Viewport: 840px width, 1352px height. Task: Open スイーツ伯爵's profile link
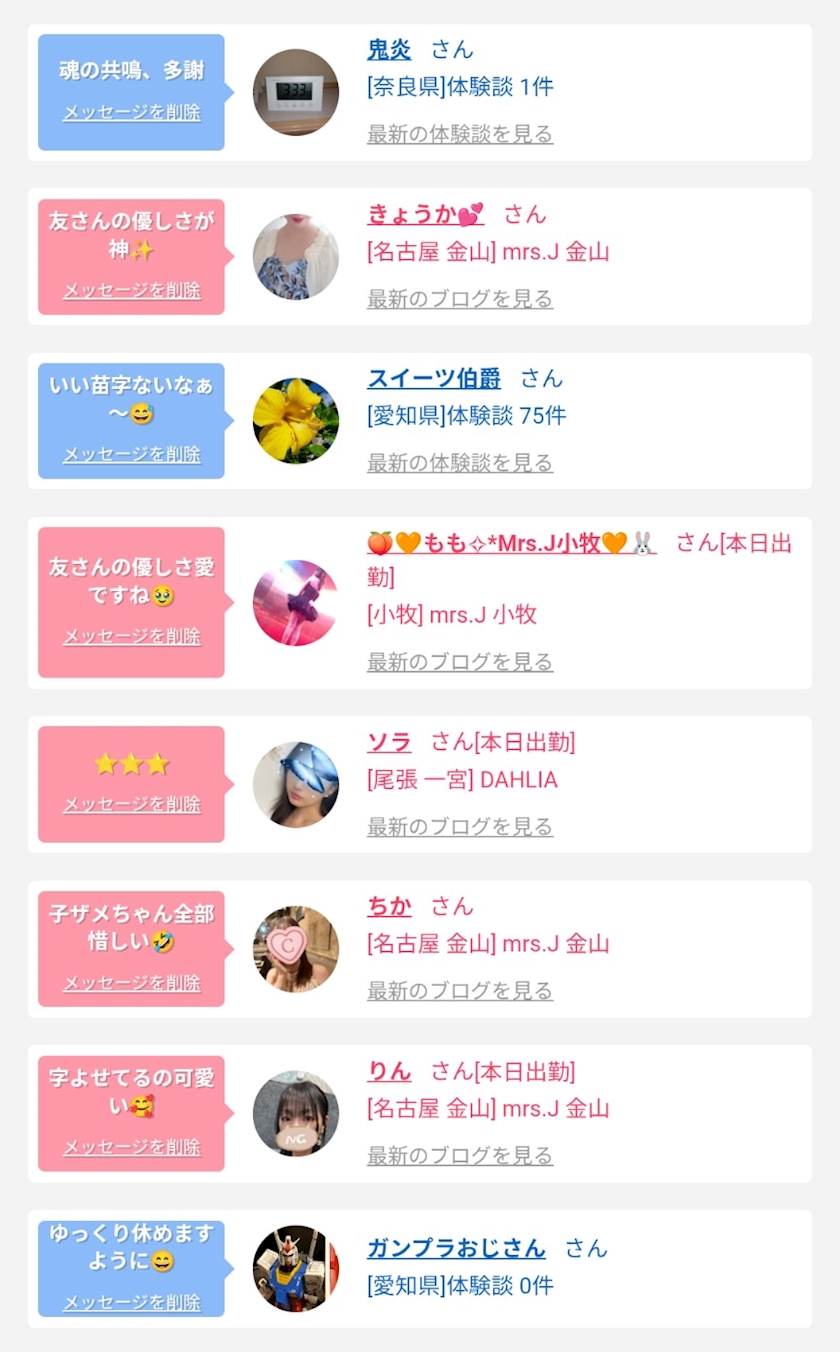coord(434,378)
